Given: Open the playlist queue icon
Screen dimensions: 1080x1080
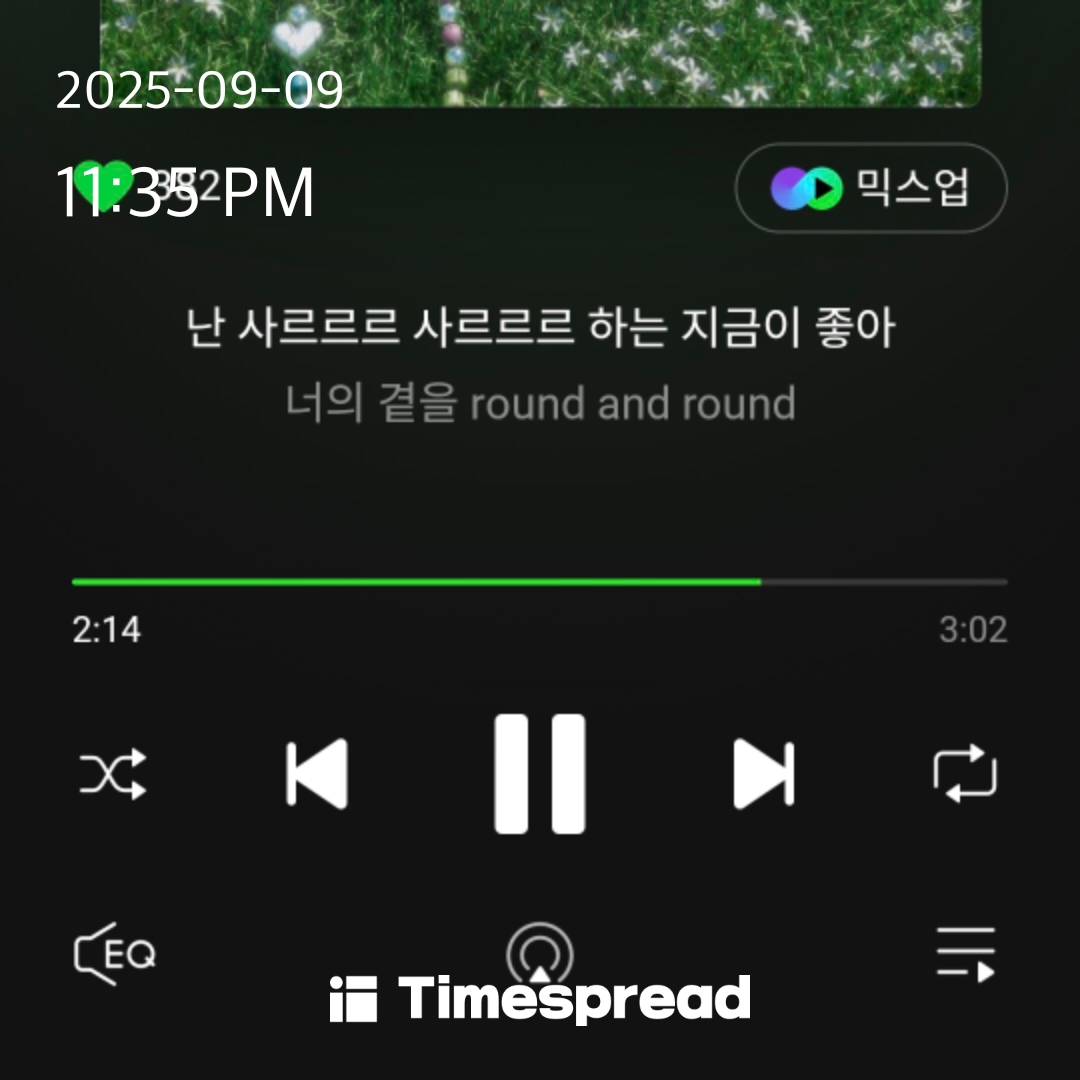Looking at the screenshot, I should tap(965, 953).
